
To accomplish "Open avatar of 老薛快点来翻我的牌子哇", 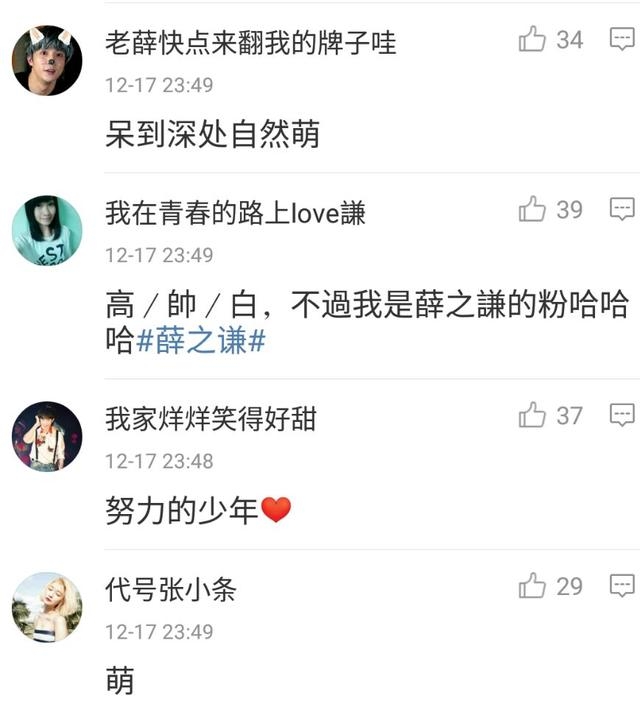I will pyautogui.click(x=47, y=60).
